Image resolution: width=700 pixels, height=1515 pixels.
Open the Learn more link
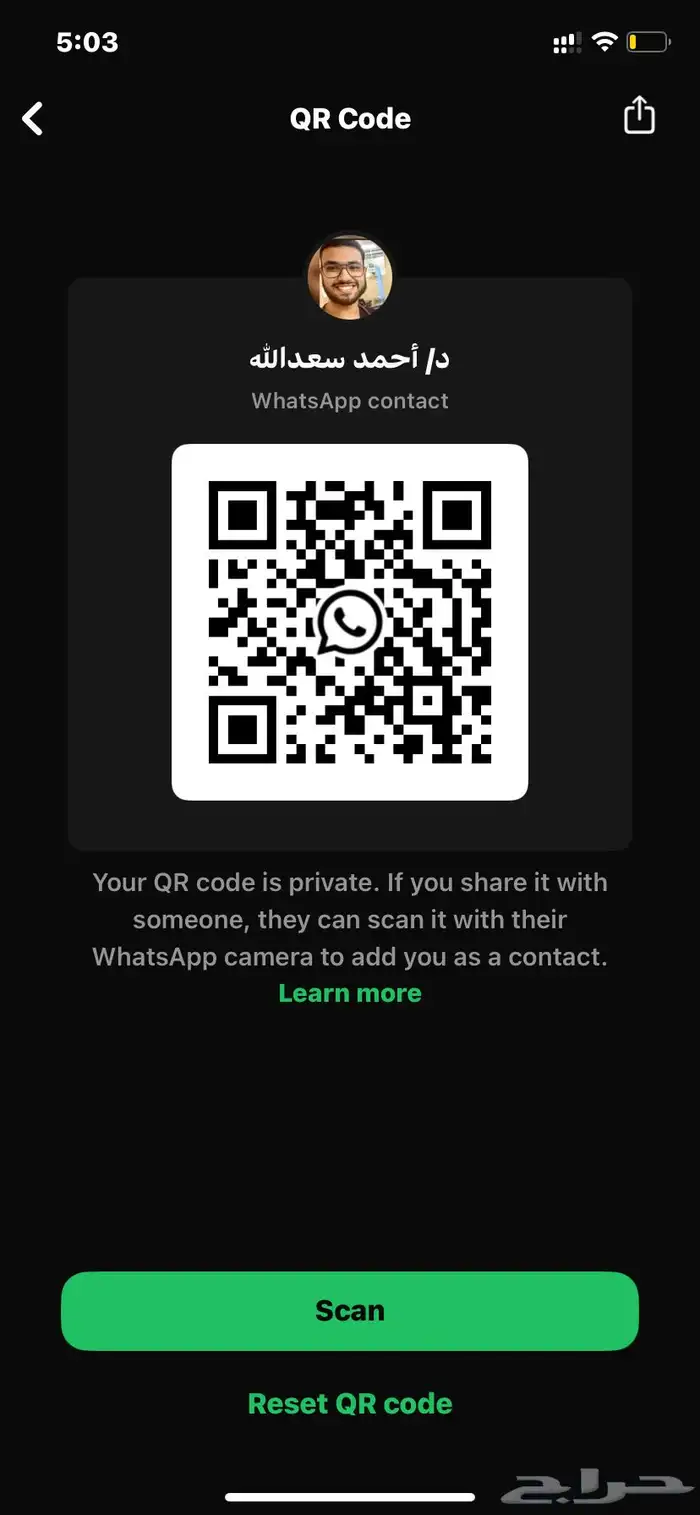pos(350,993)
